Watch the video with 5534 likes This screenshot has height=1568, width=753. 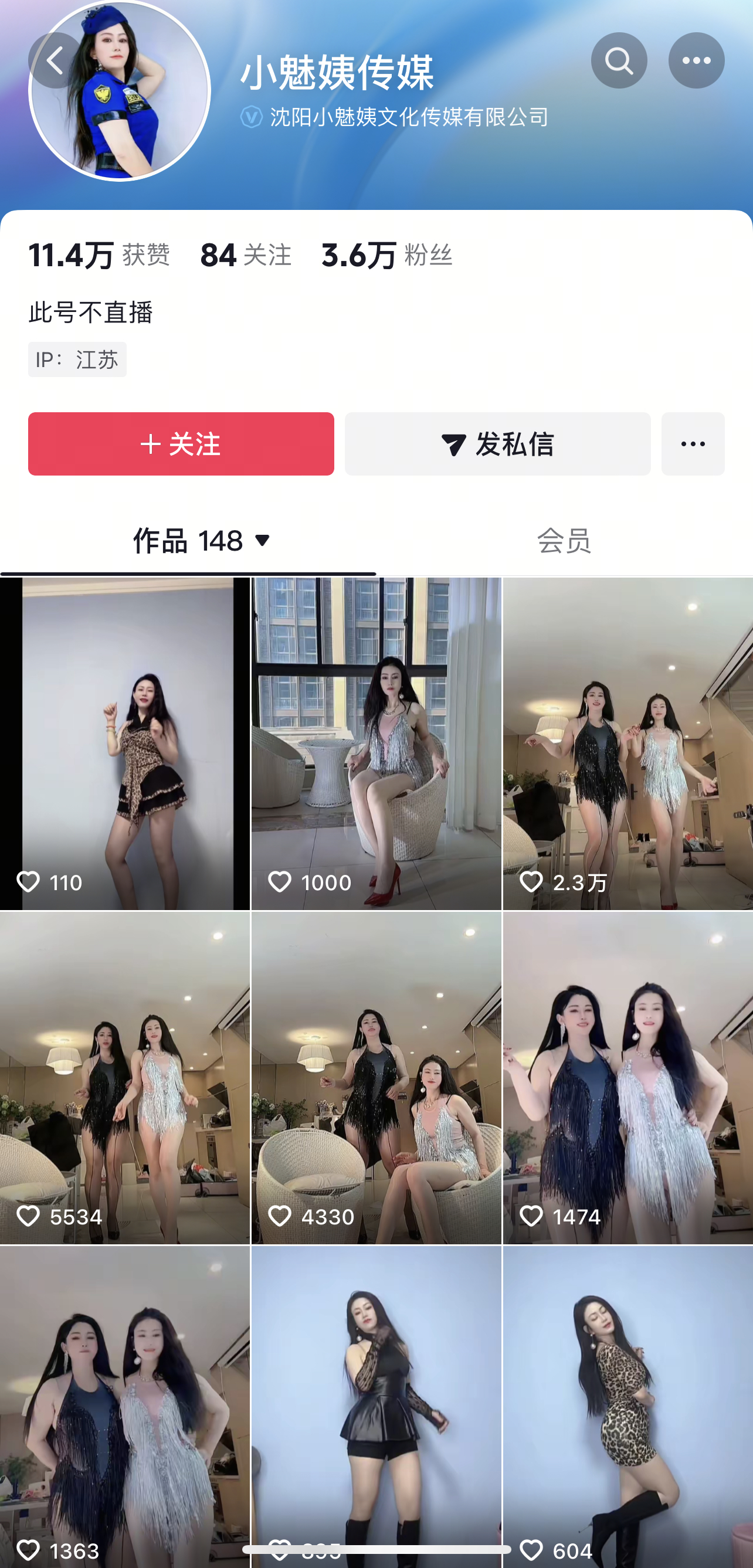tap(125, 1077)
